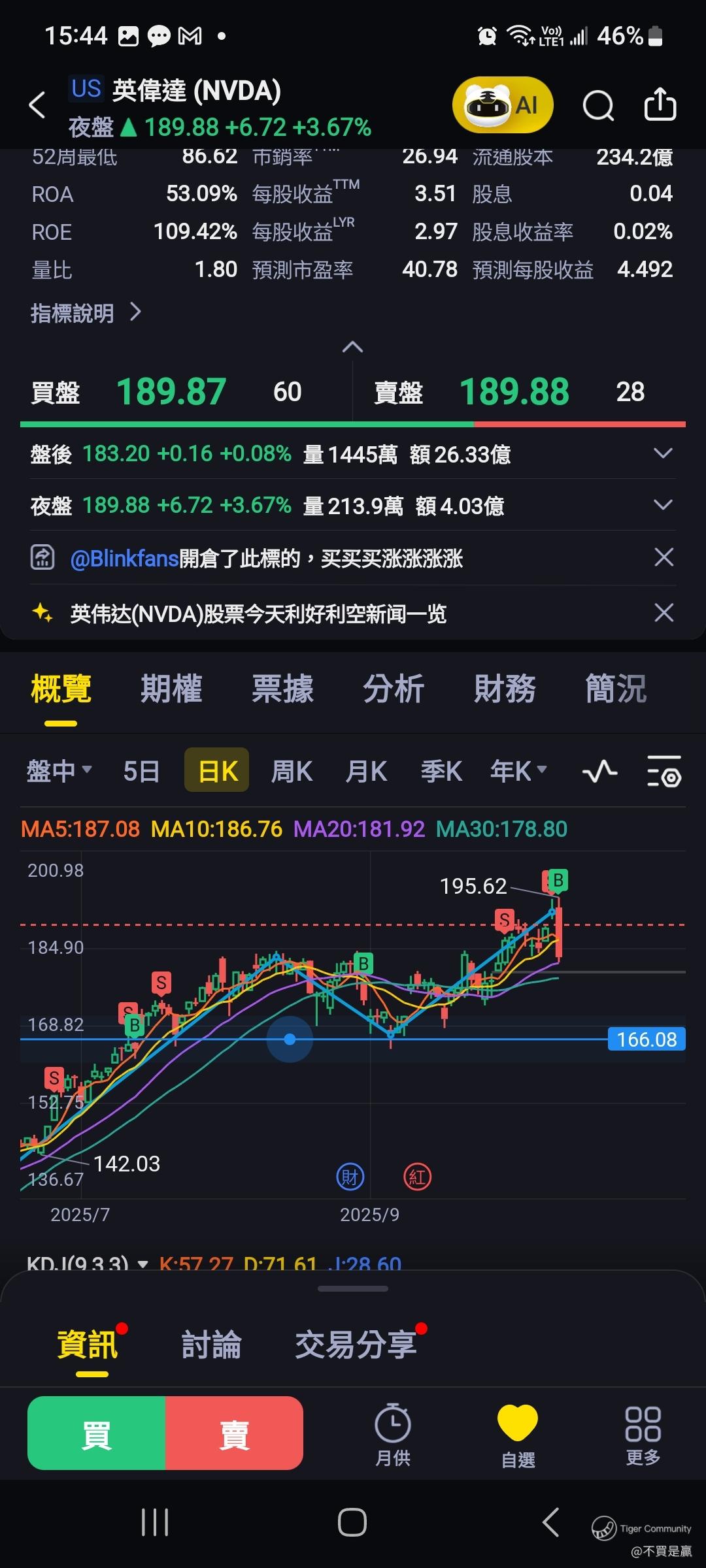The width and height of the screenshot is (706, 1568).
Task: Open 指標說明 indicator explanation
Action: [x=86, y=313]
